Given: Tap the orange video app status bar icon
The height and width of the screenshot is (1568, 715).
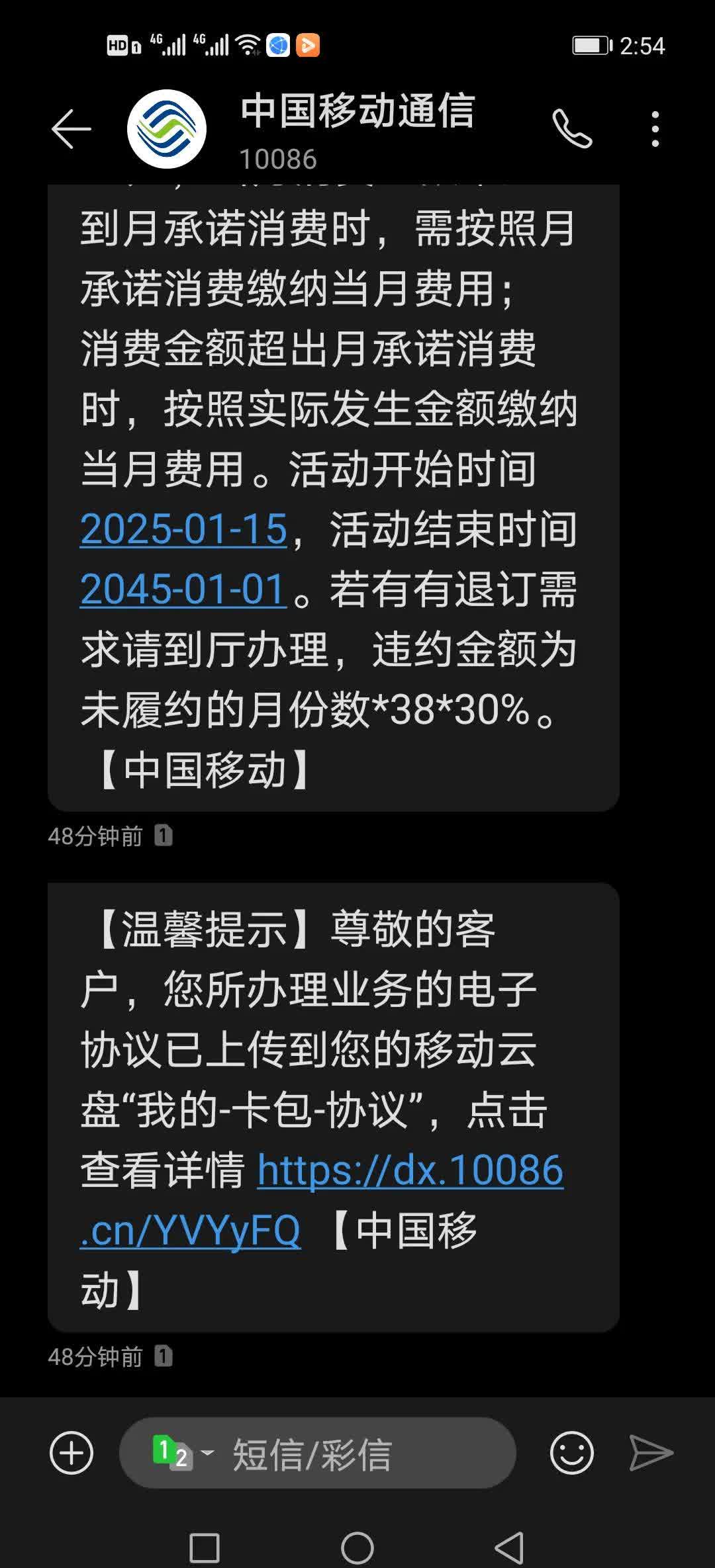Looking at the screenshot, I should 307,45.
